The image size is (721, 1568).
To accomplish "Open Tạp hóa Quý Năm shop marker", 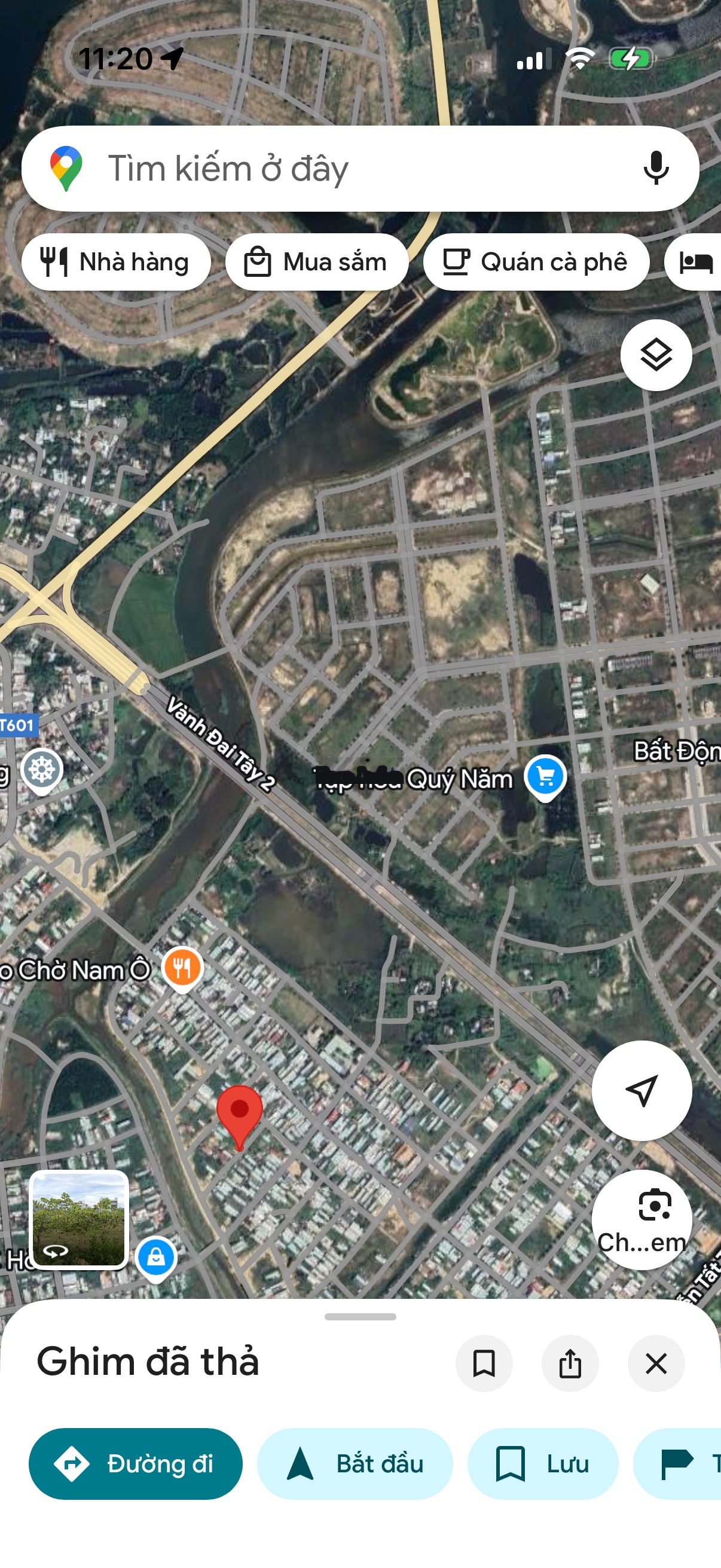I will point(545,777).
